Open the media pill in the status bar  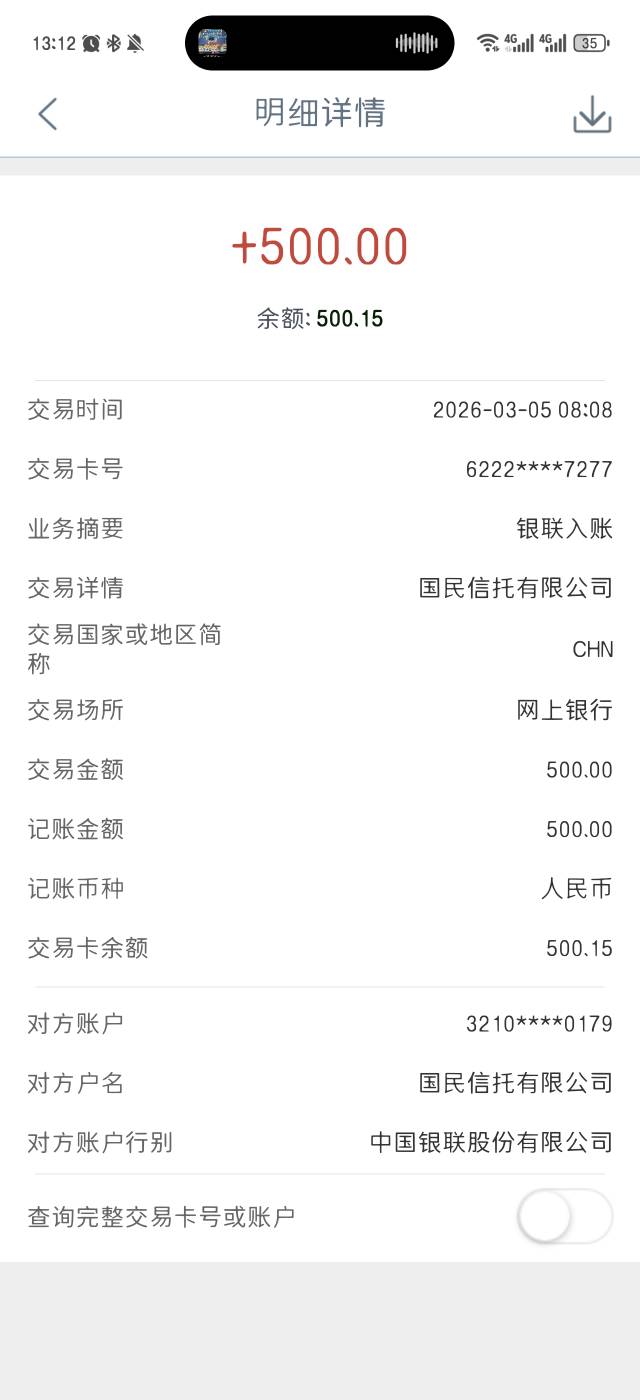tap(319, 43)
